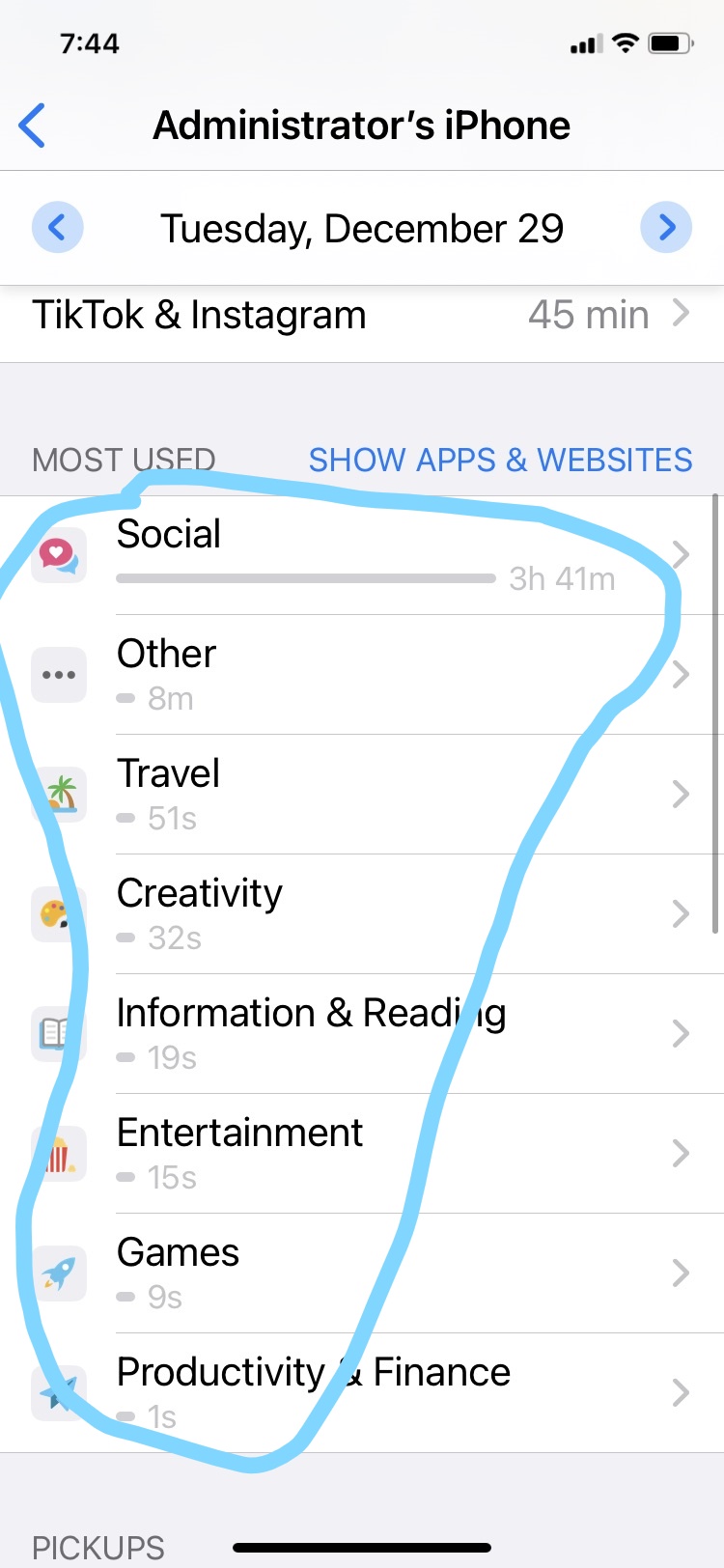The height and width of the screenshot is (1568, 724).
Task: Open the TikTok & Instagram usage details
Action: [362, 315]
